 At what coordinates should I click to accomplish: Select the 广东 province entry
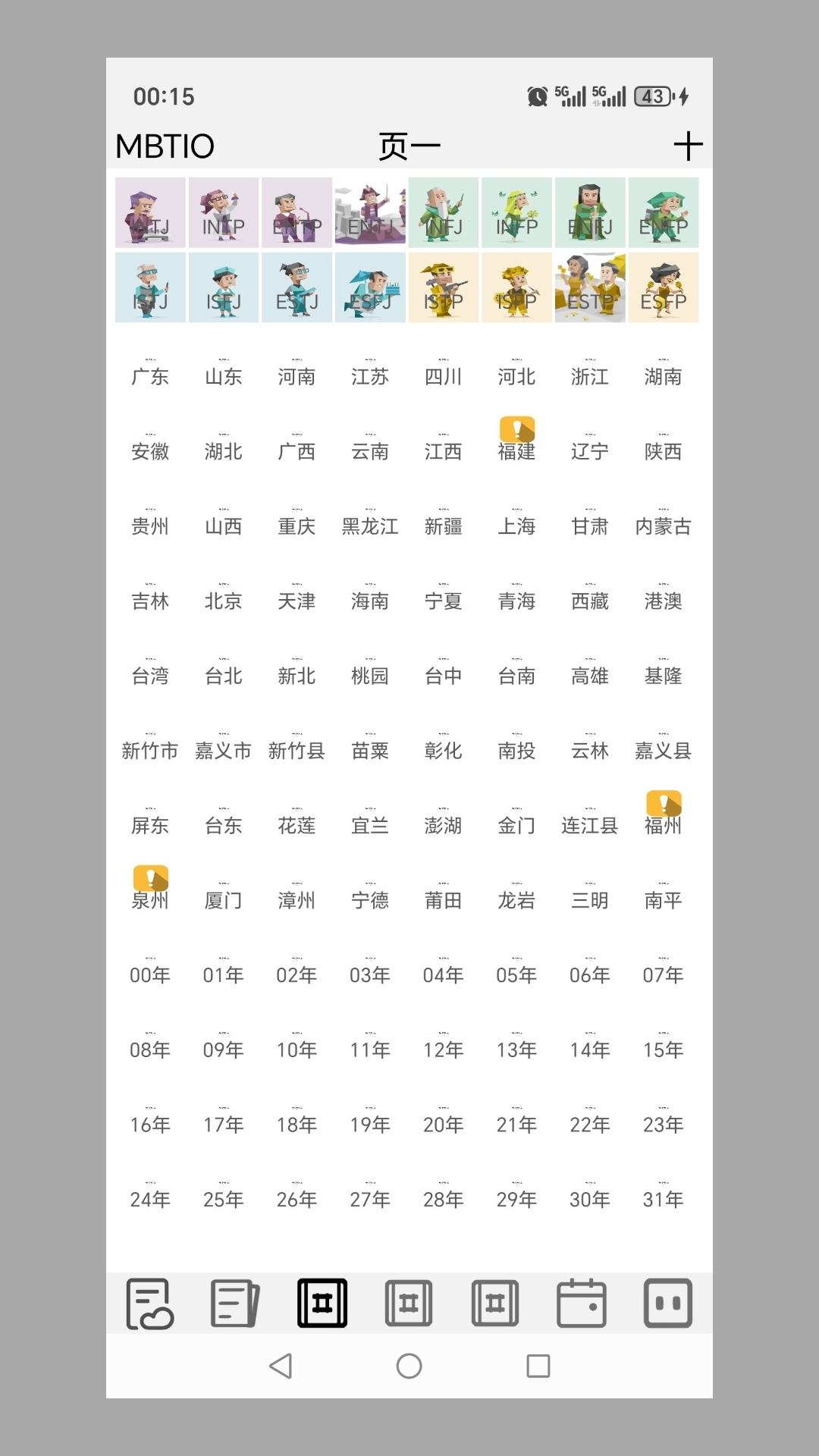tap(149, 377)
